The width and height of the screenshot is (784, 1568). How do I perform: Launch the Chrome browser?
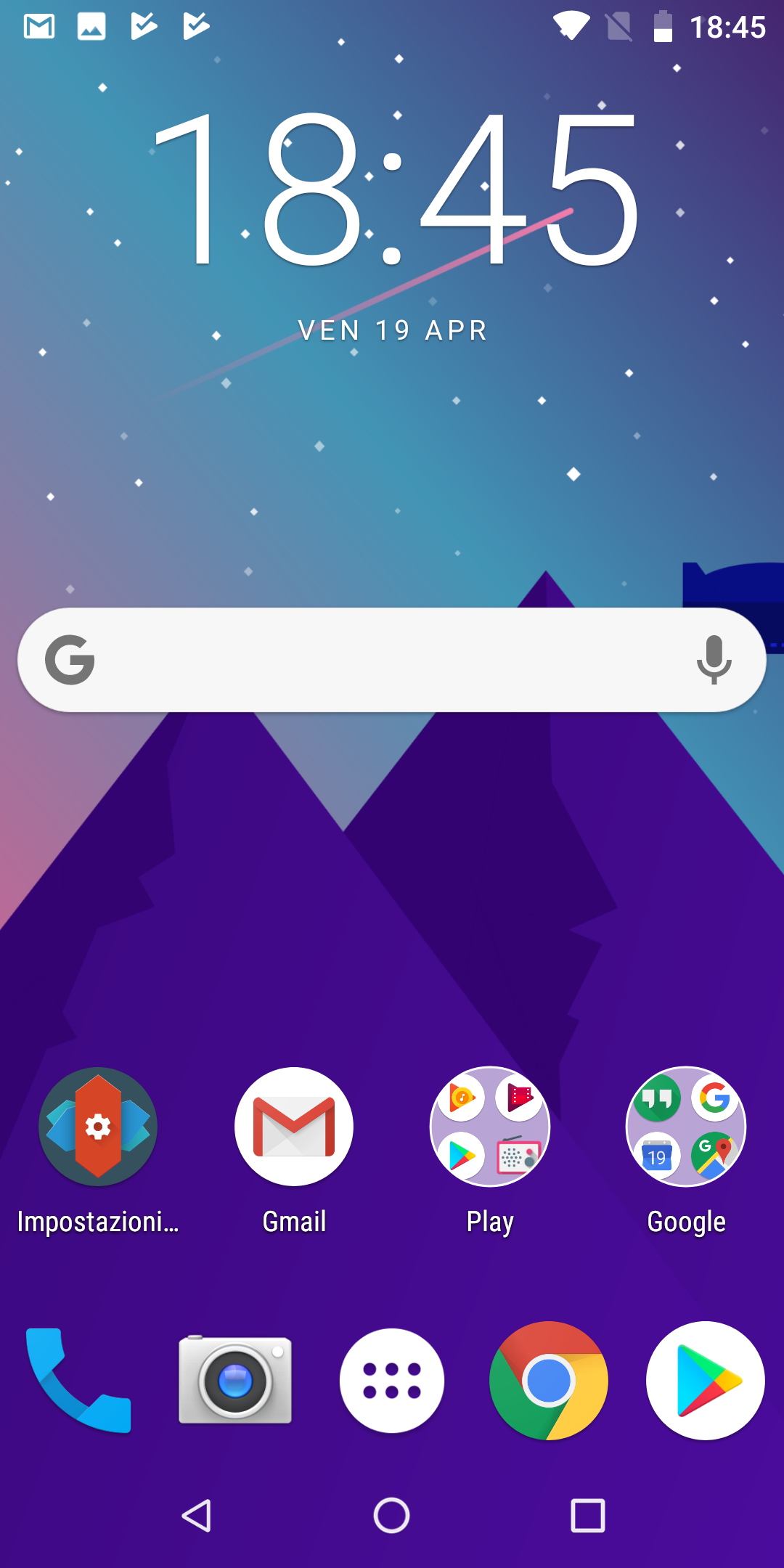click(x=549, y=1381)
